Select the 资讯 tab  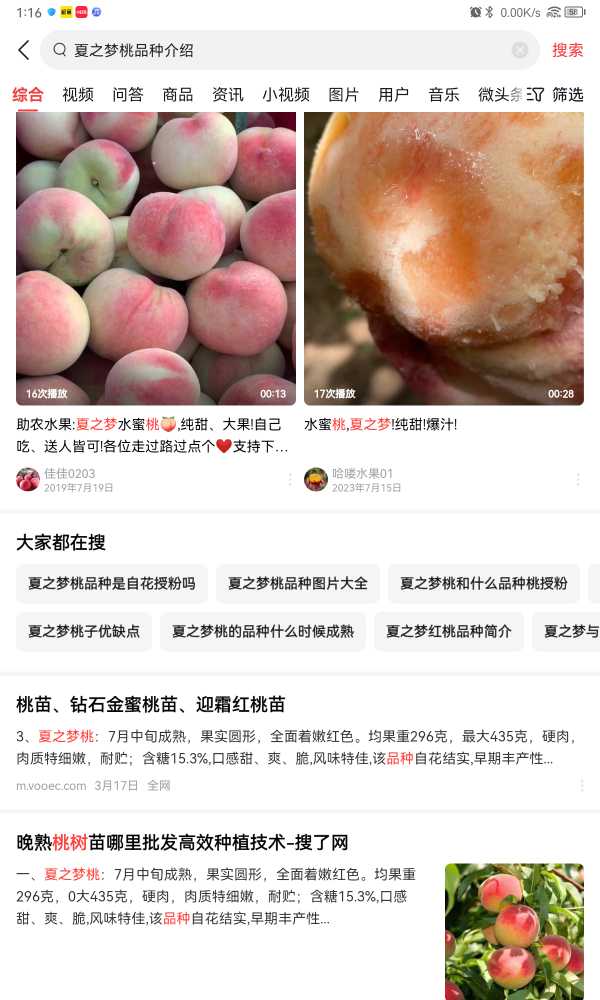[x=228, y=94]
